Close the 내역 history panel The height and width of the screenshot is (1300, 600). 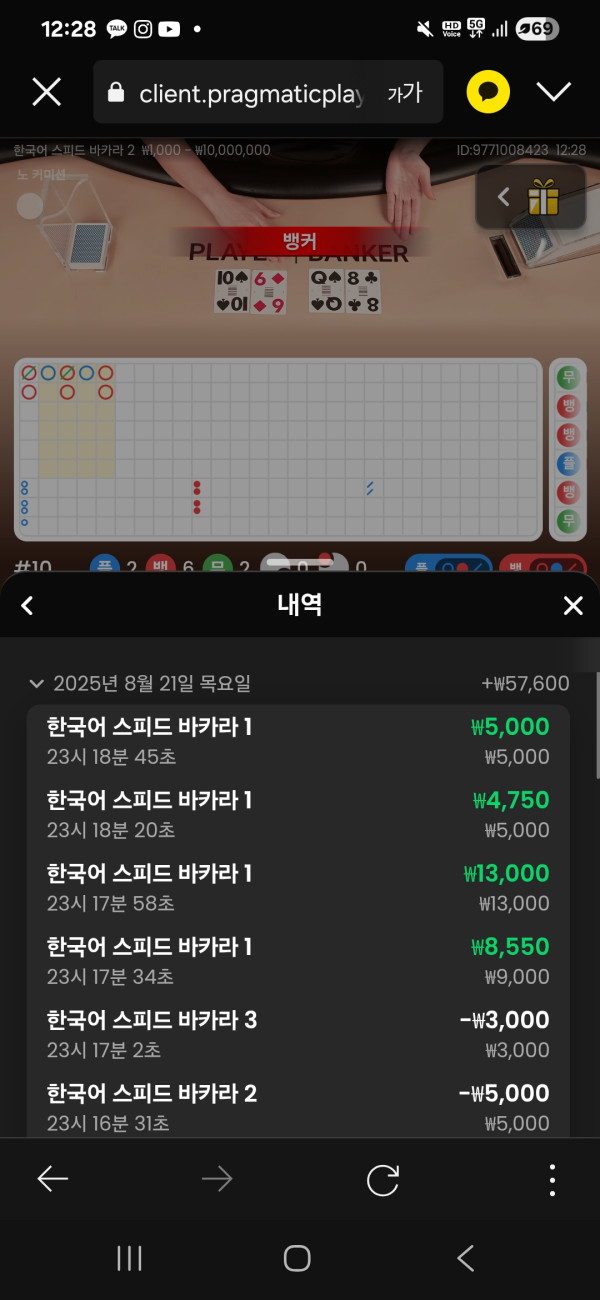tap(572, 606)
